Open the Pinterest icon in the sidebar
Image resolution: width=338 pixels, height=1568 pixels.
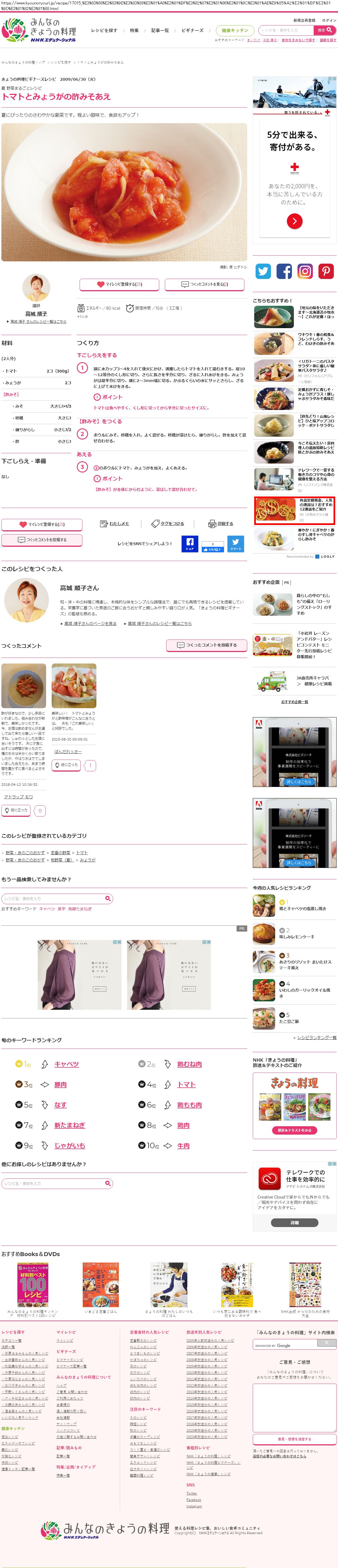point(327,271)
